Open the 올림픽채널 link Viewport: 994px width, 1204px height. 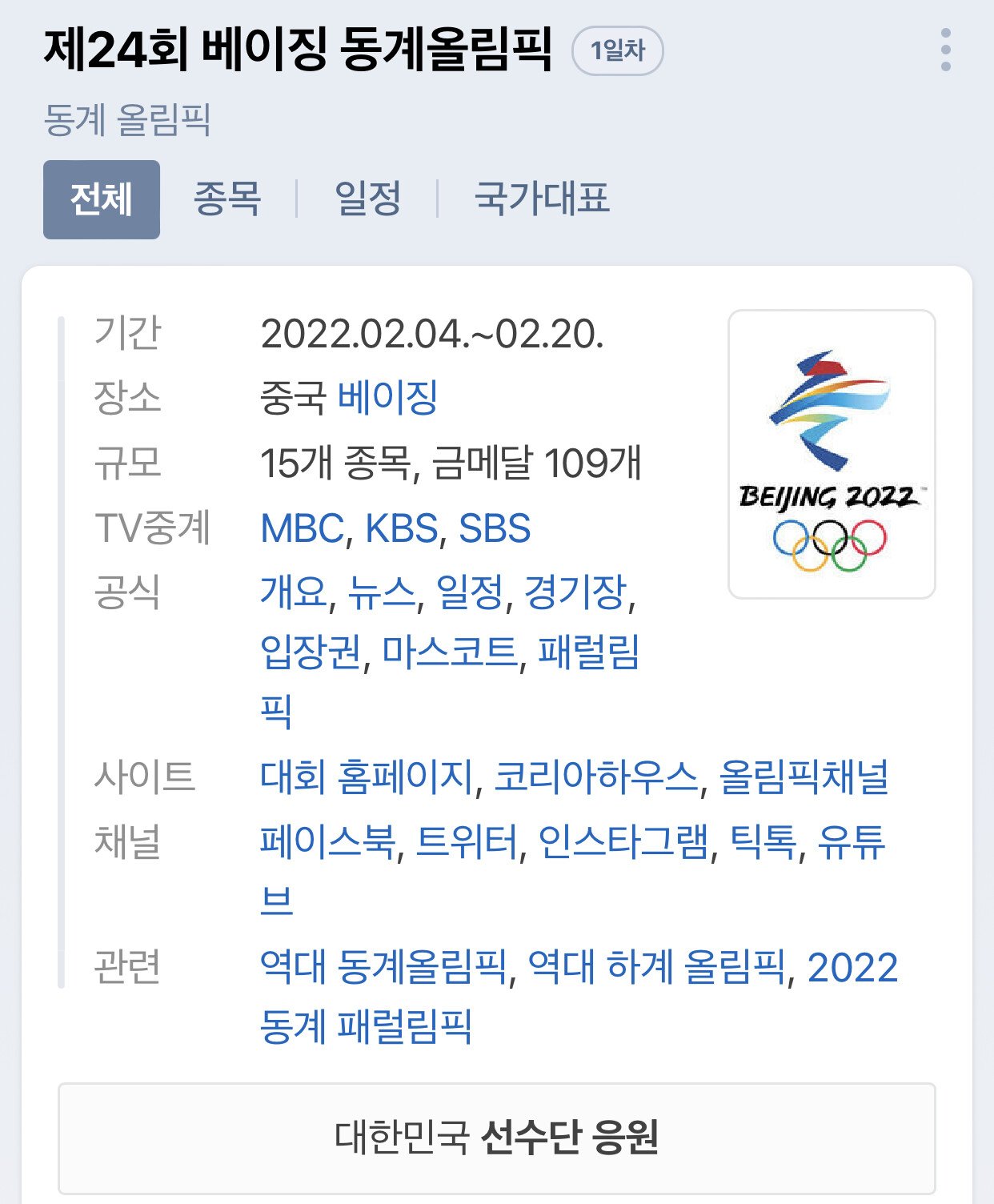[x=804, y=777]
